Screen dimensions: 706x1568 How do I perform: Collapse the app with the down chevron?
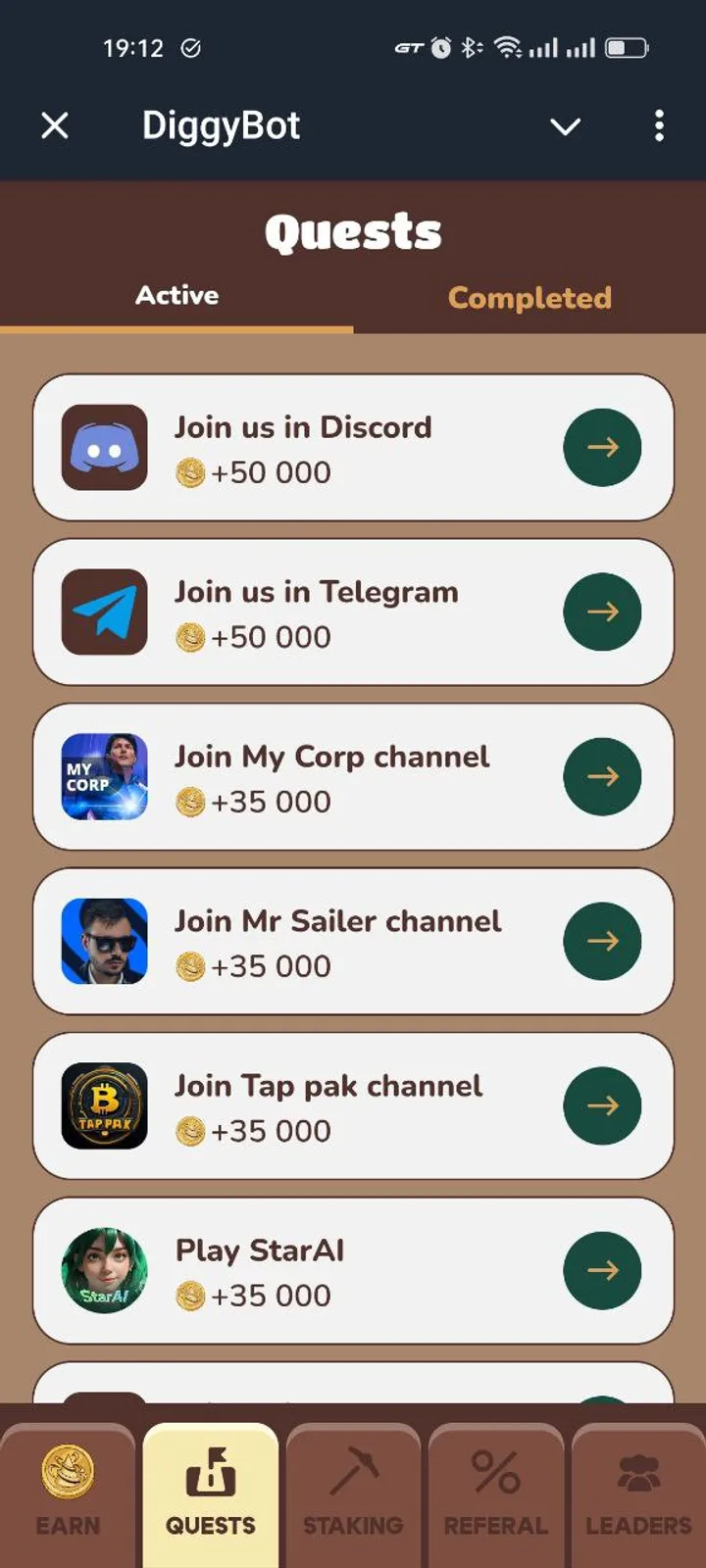pyautogui.click(x=565, y=126)
